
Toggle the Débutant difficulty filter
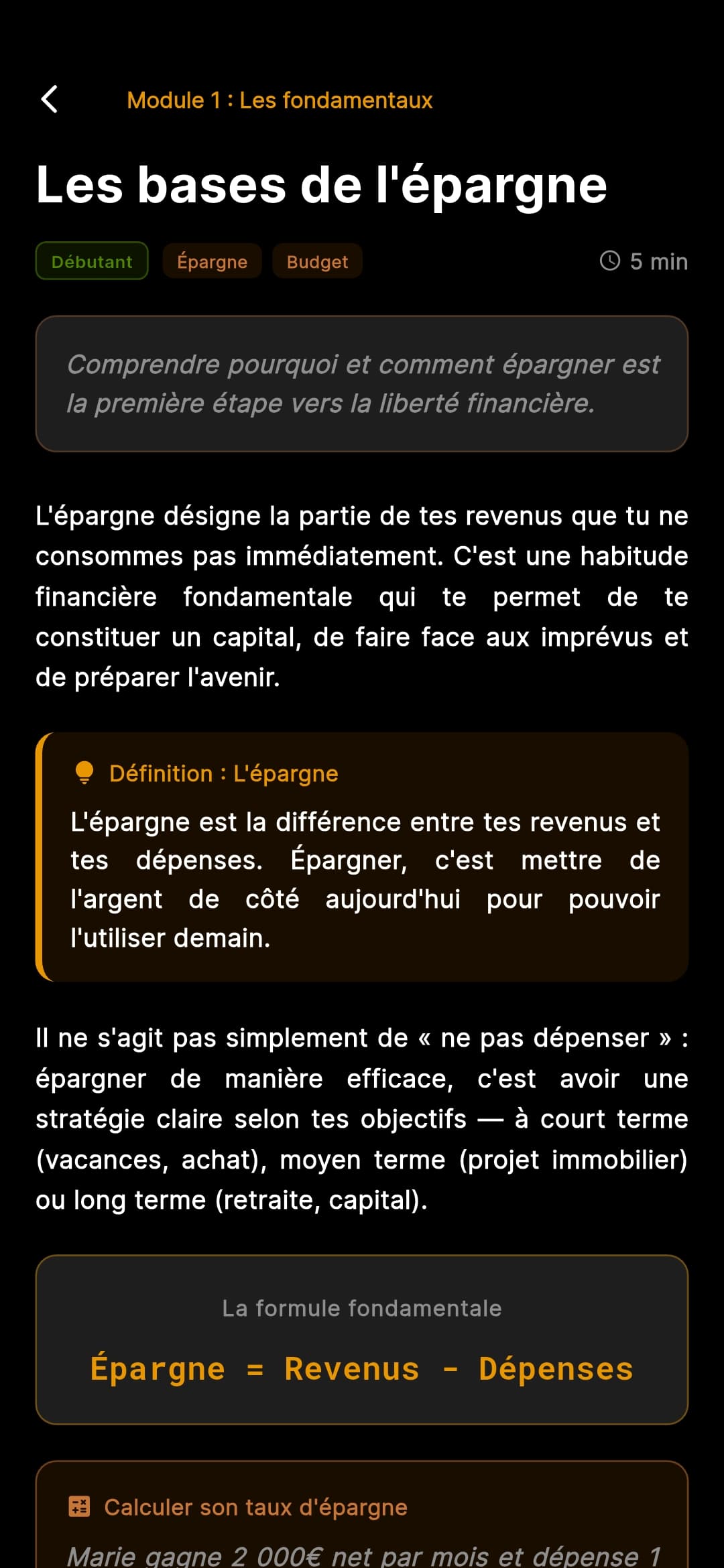tap(91, 261)
